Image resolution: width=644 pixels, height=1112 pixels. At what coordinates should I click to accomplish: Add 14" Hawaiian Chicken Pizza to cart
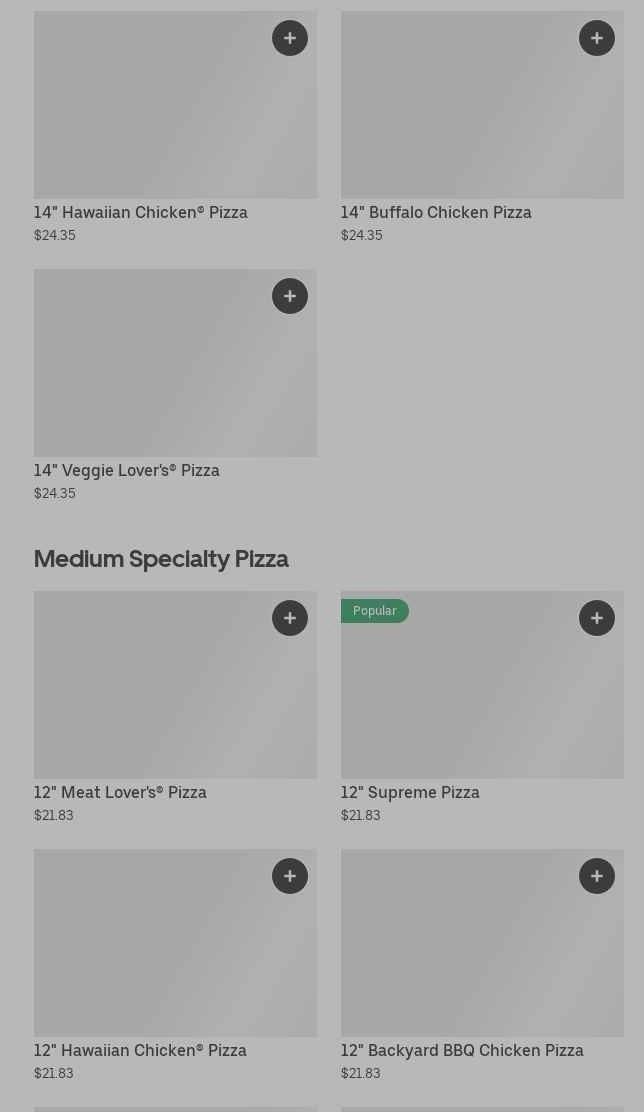pos(290,38)
